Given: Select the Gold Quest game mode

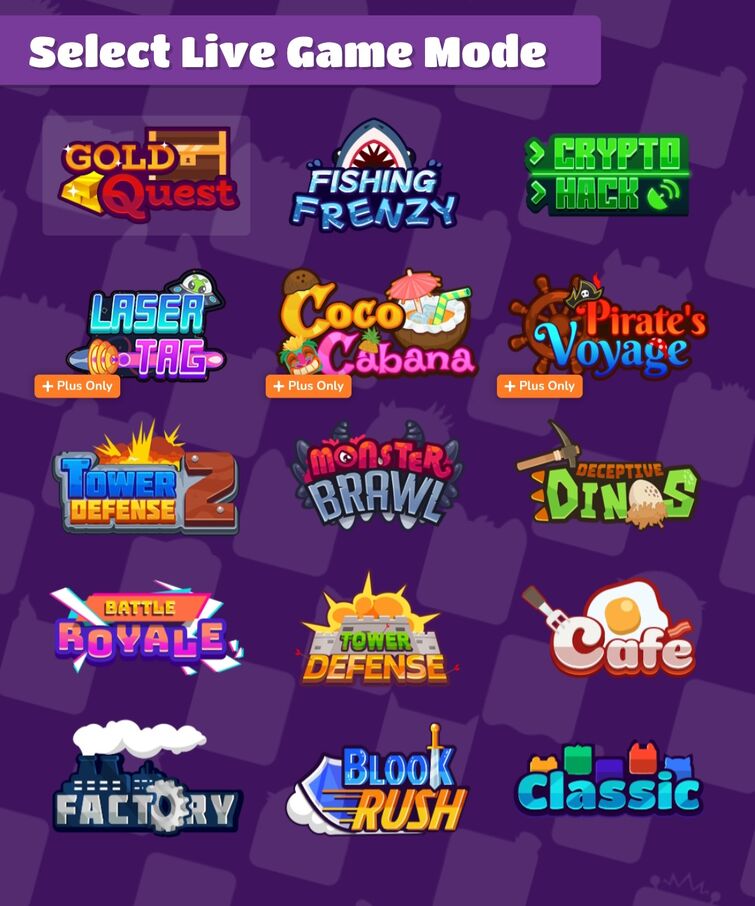Looking at the screenshot, I should (x=146, y=176).
